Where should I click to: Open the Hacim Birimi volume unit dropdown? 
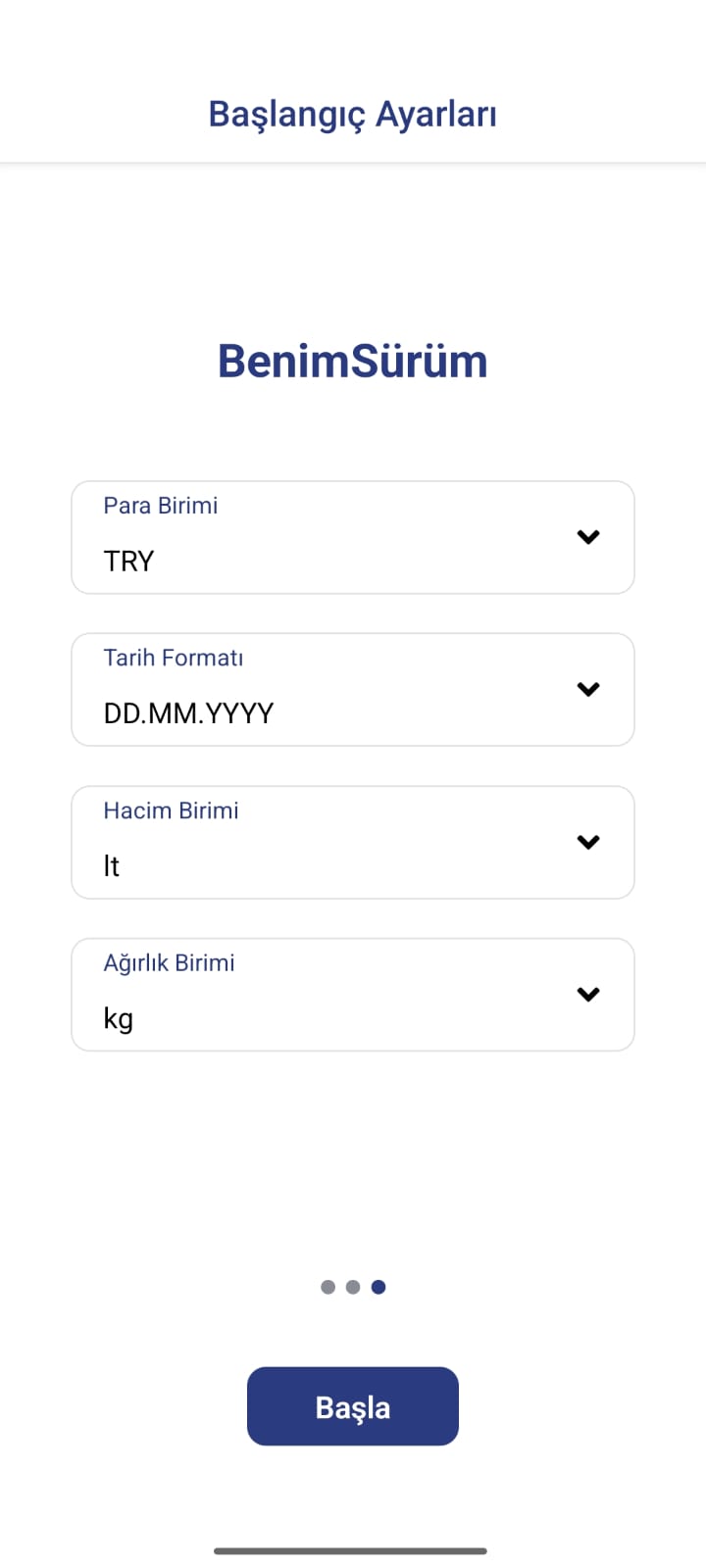[x=352, y=842]
